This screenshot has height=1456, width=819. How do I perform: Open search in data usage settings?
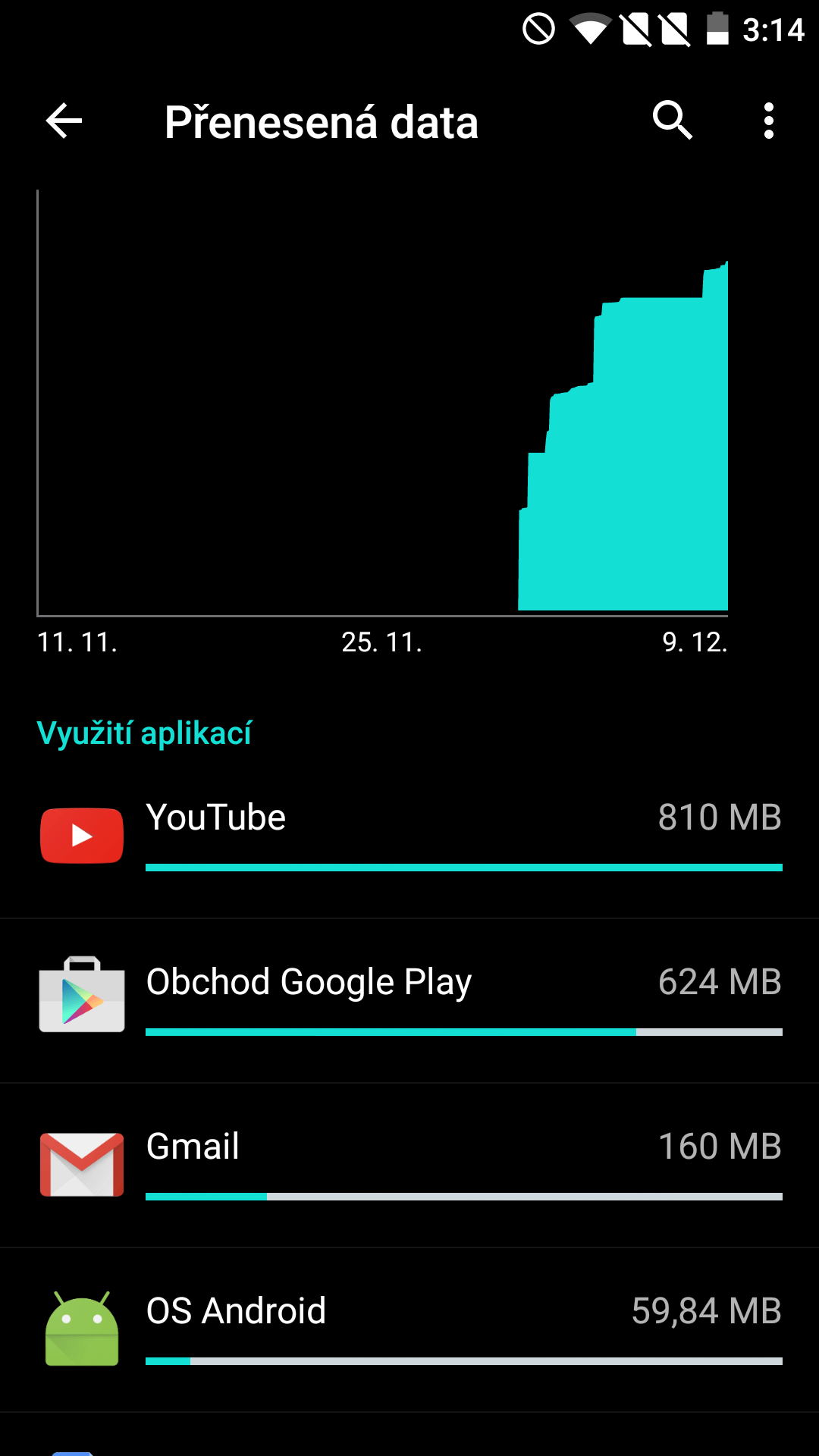point(672,121)
